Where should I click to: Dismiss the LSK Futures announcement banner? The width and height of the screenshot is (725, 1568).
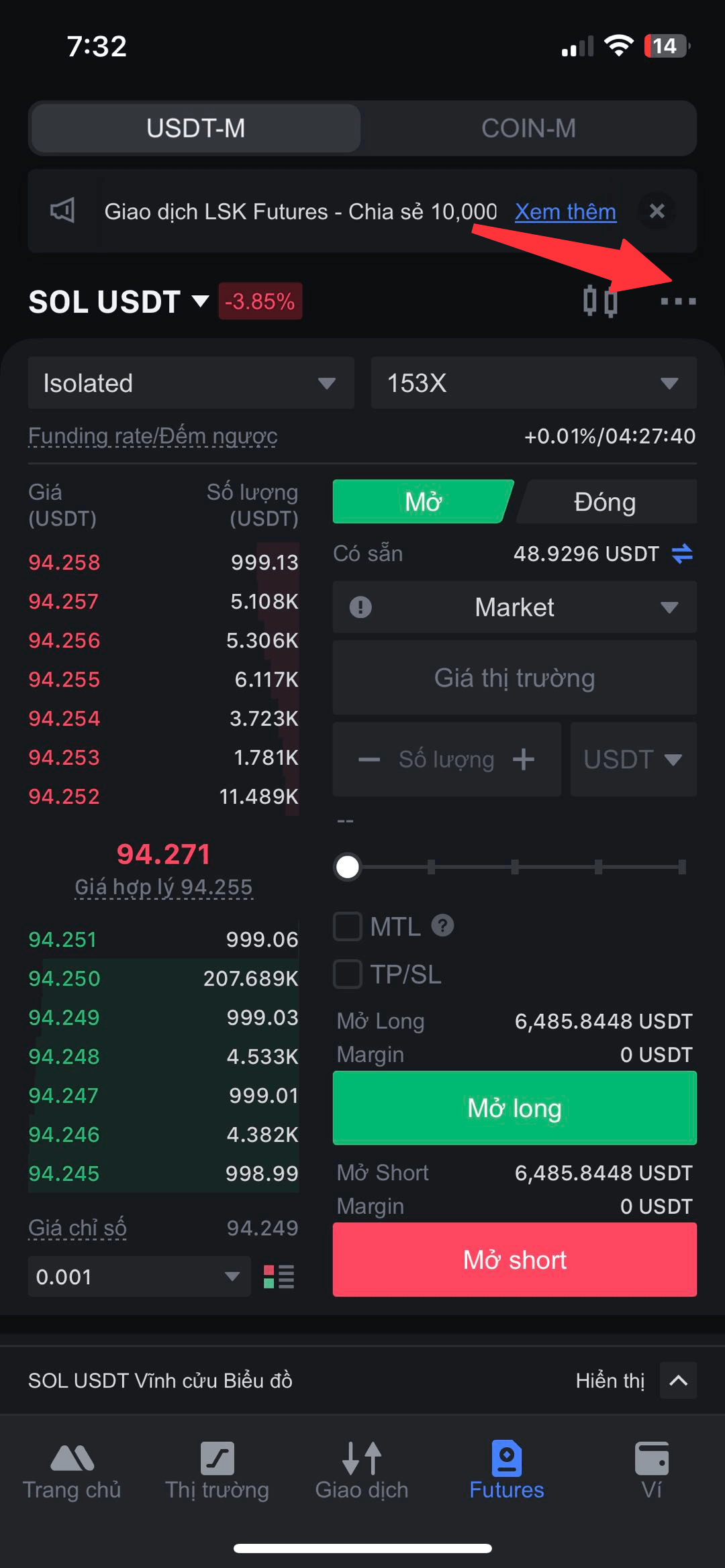pos(657,211)
